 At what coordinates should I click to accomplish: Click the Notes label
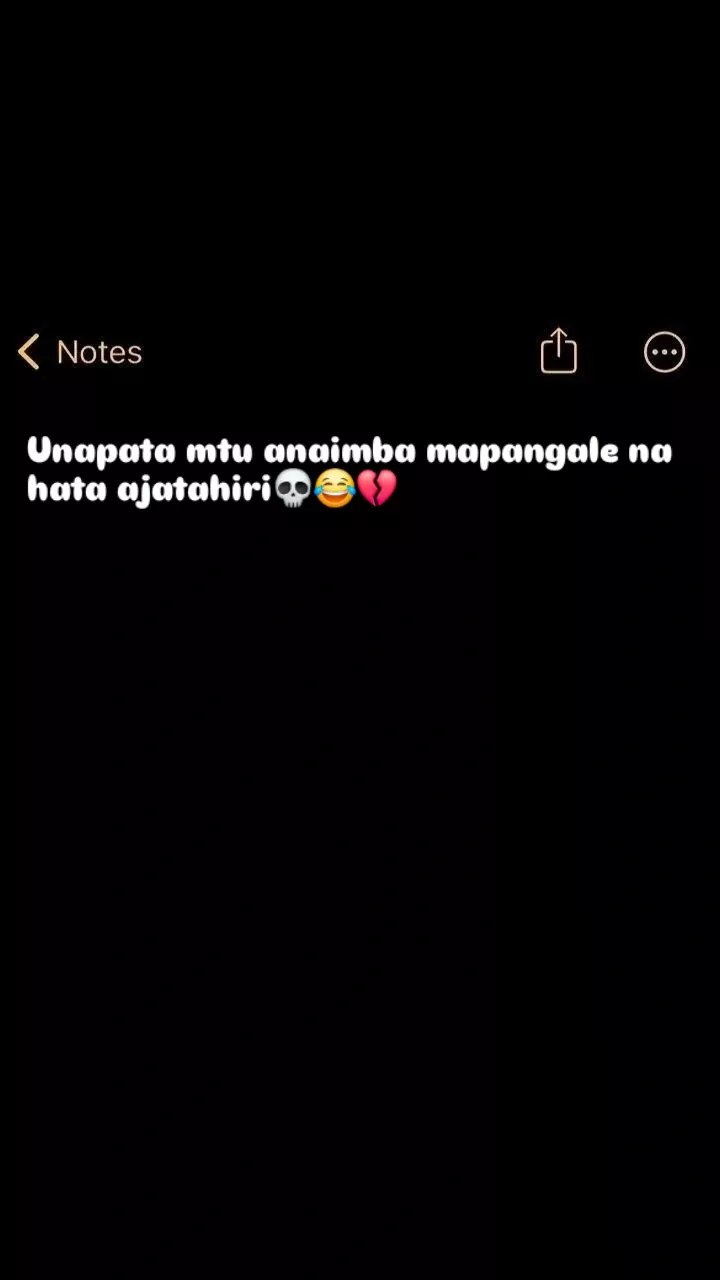(100, 351)
